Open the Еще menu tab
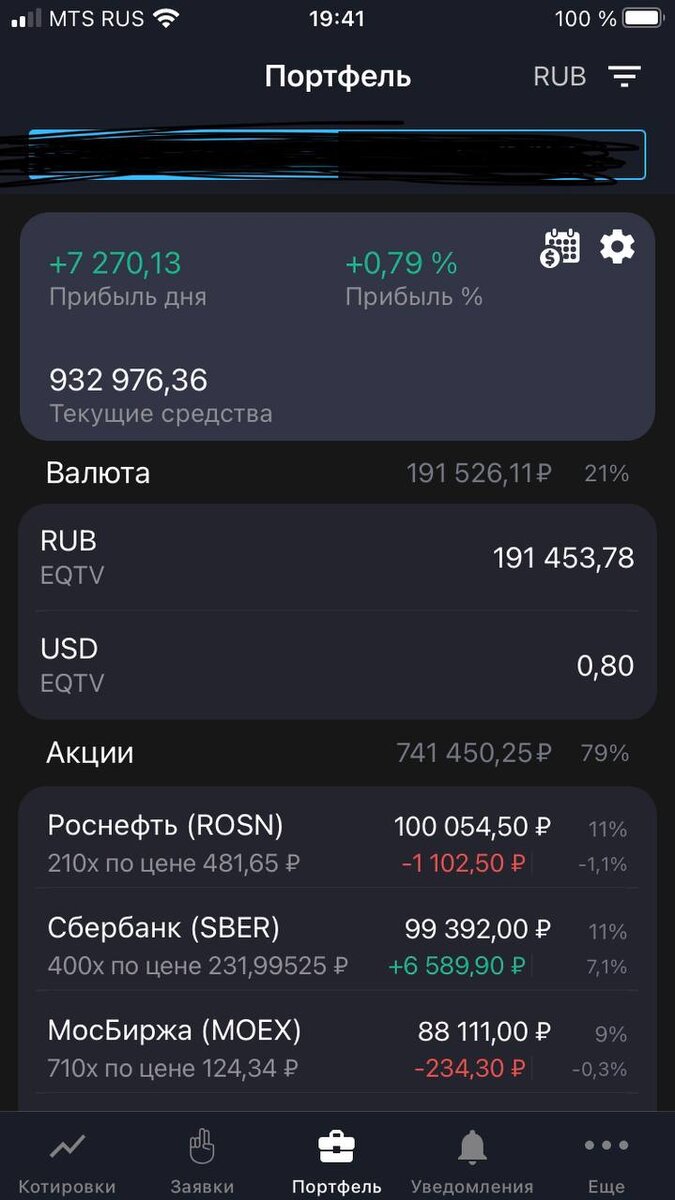Screen dimensions: 675x1200 click(x=606, y=1162)
